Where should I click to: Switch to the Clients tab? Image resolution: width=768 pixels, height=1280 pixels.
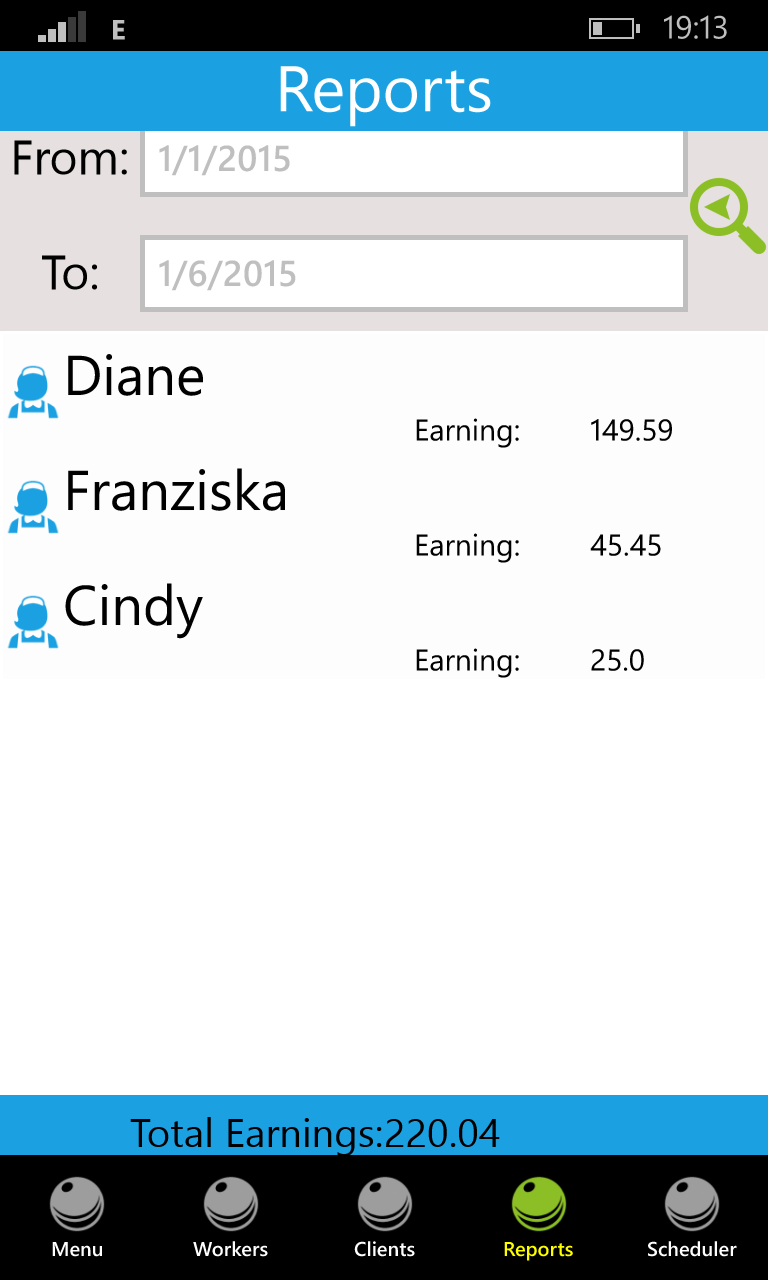385,1217
